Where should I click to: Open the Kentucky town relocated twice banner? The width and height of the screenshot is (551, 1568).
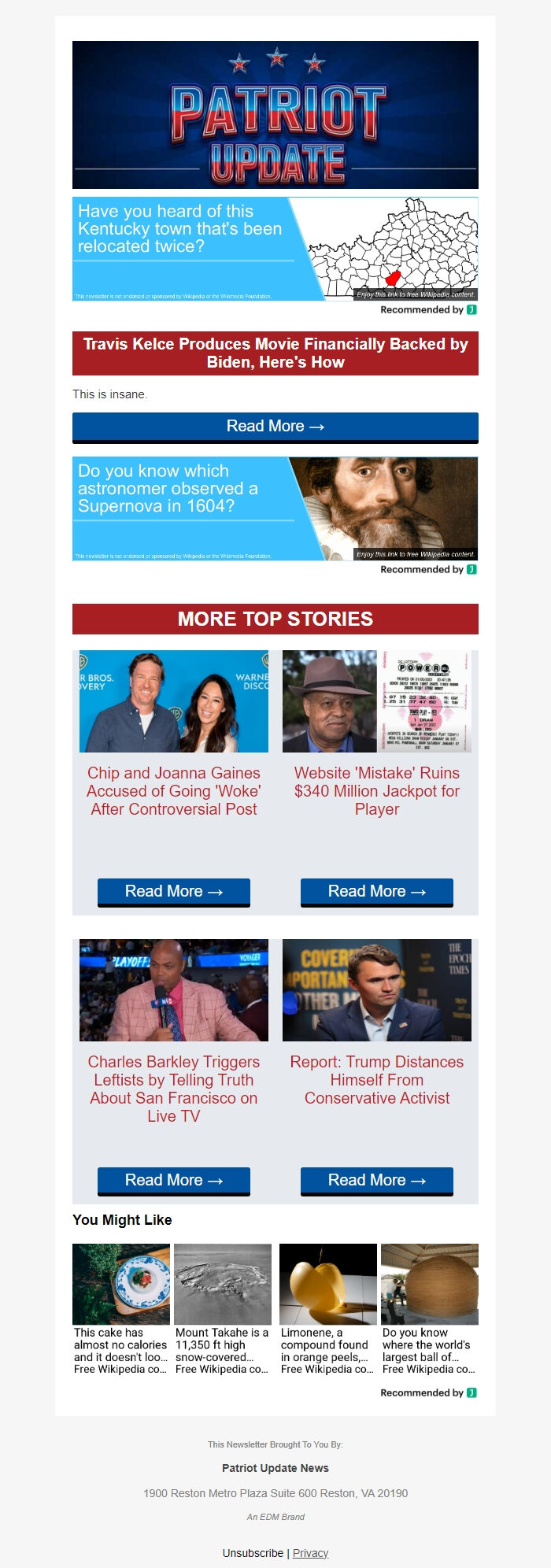pos(275,249)
